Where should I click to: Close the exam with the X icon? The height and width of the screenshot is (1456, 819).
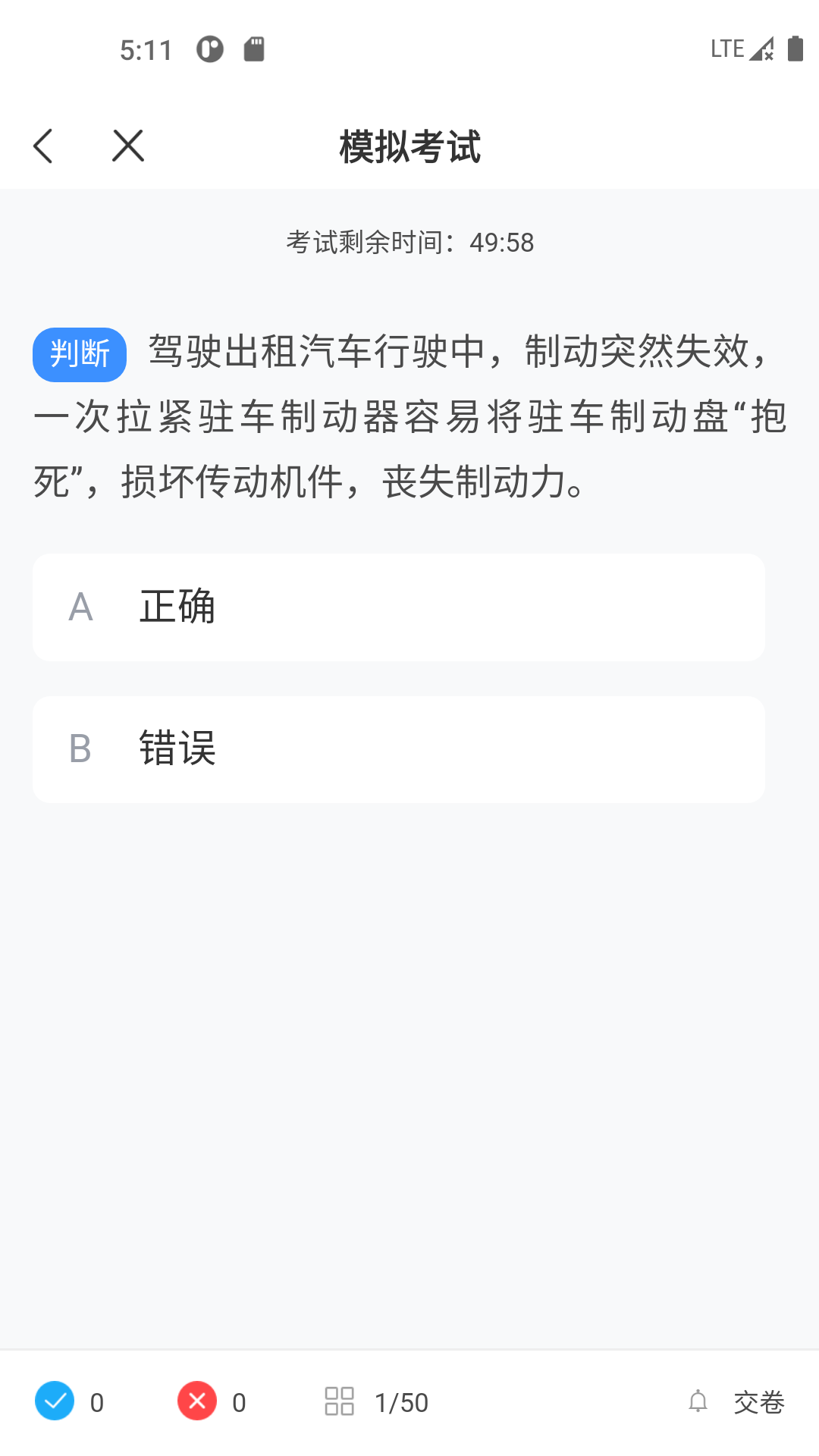click(x=126, y=145)
